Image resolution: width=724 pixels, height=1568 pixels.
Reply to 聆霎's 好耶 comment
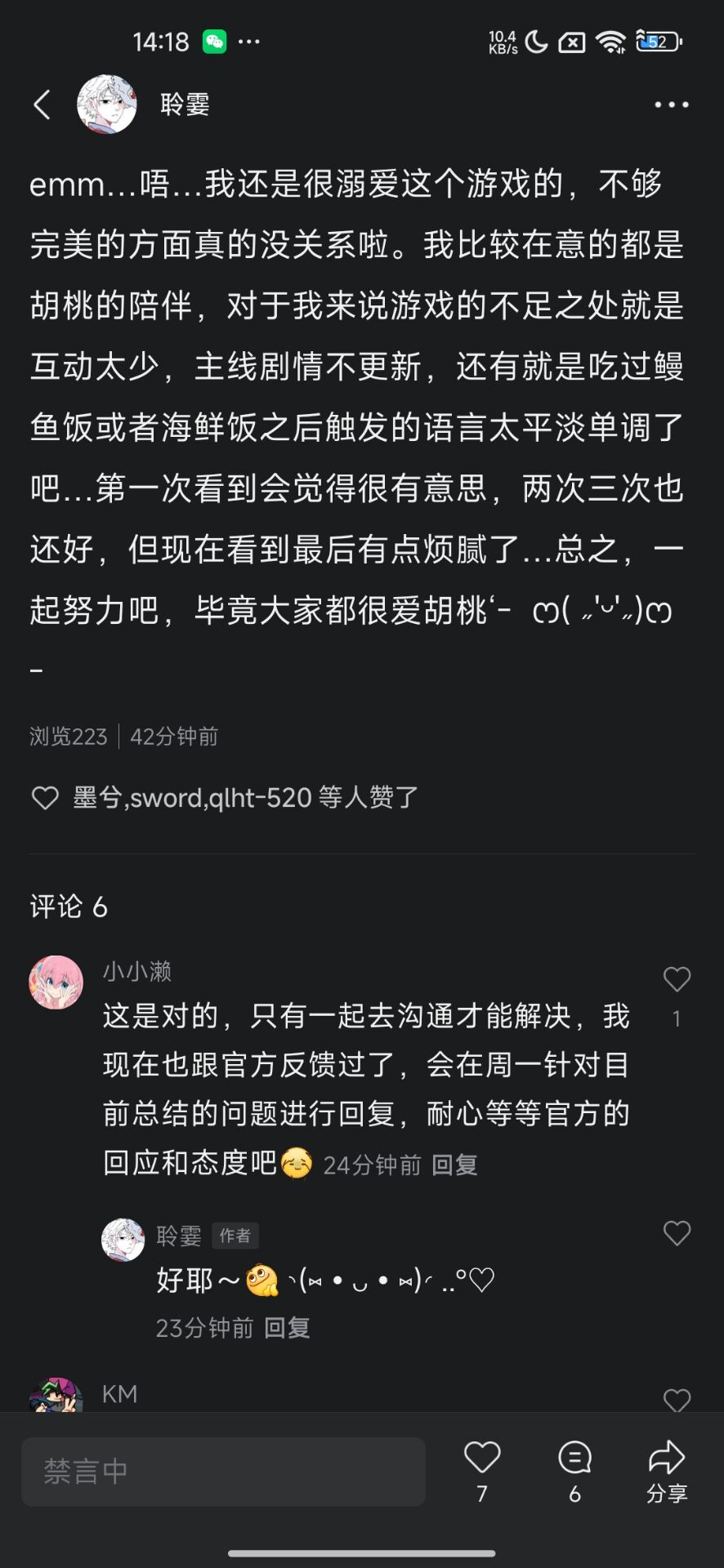click(x=287, y=1328)
